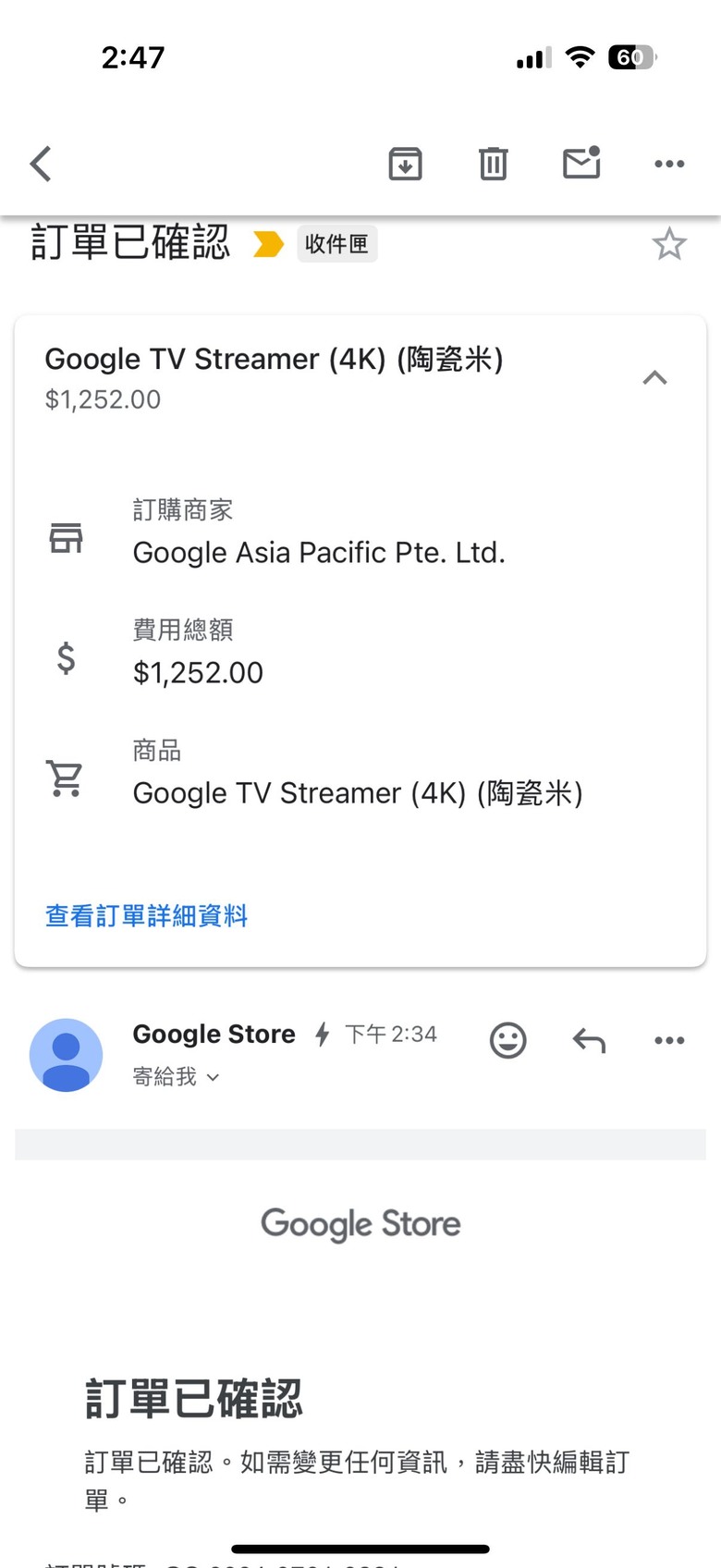Go back to the inbox
721x1568 pixels.
coord(41,164)
